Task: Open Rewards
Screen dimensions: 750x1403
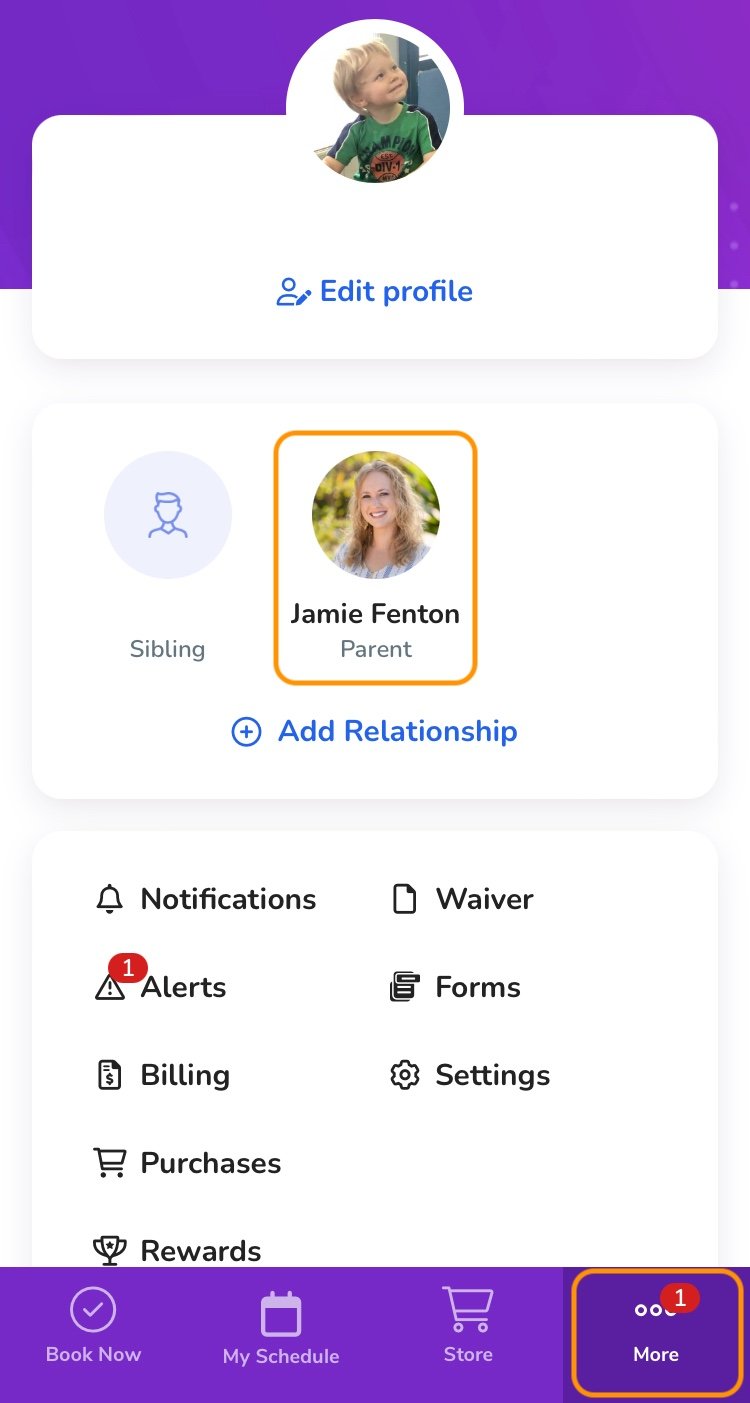Action: [177, 1250]
